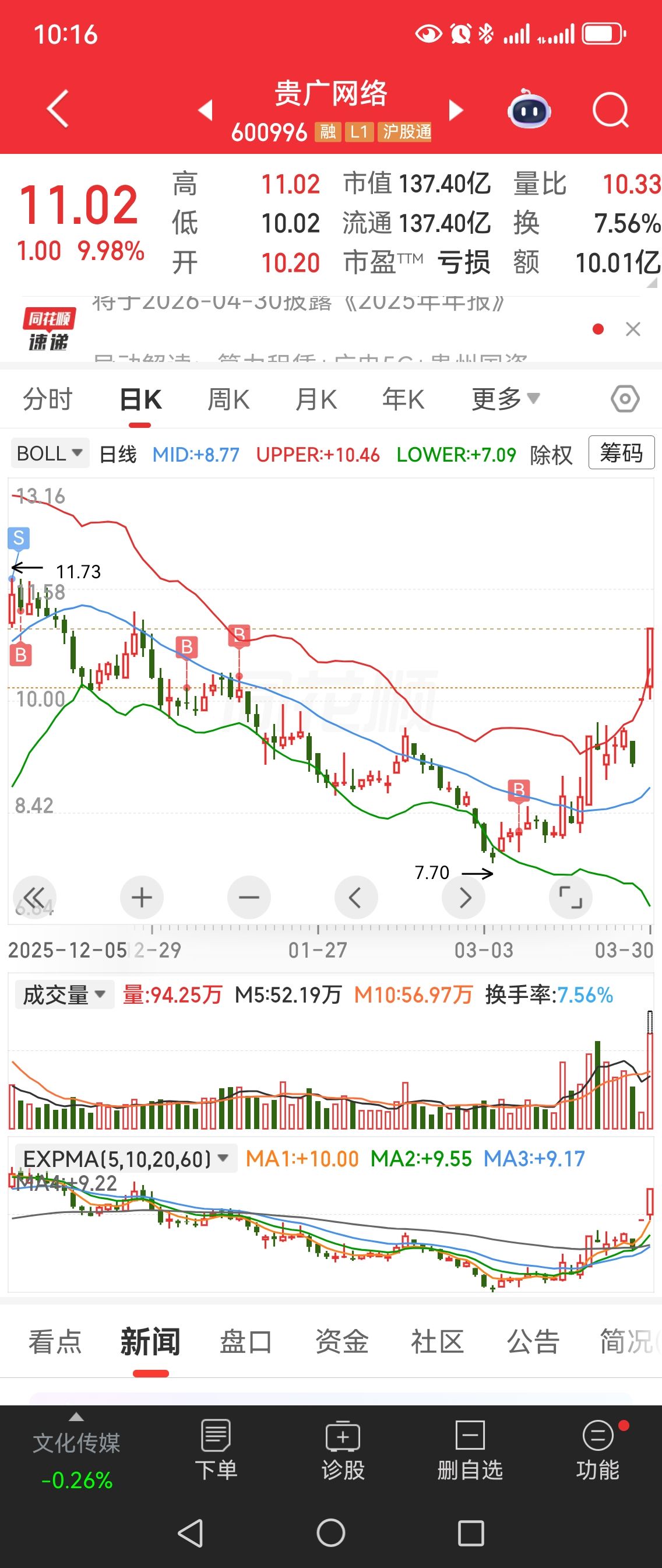Screen dimensions: 662x1568
Task: Open the BOLL indicator dropdown
Action: point(50,453)
